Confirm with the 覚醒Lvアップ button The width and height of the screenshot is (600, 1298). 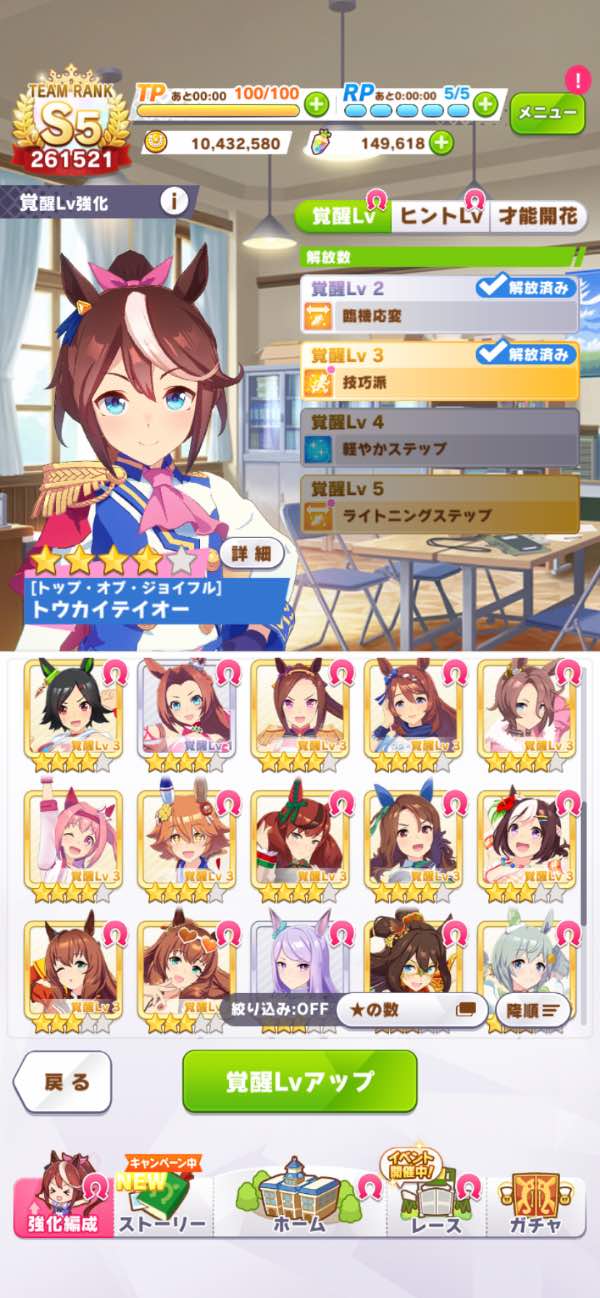coord(299,1081)
